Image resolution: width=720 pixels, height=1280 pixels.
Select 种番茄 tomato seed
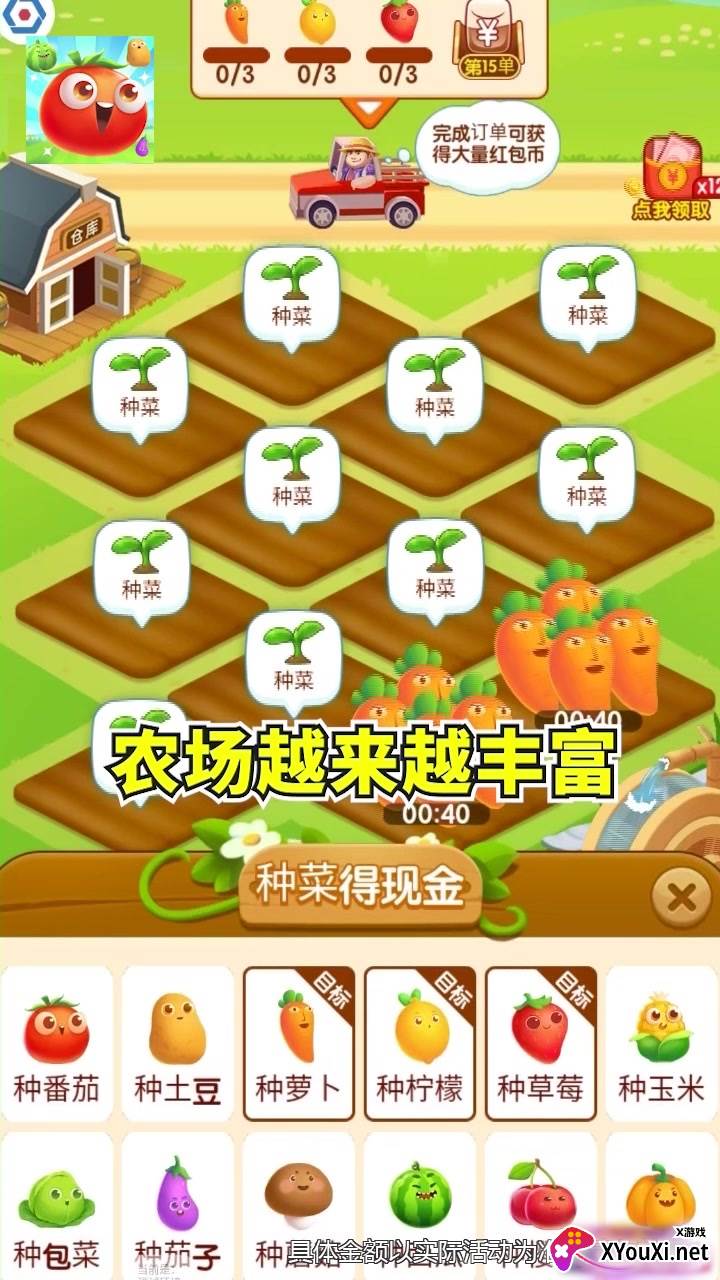(x=57, y=1043)
